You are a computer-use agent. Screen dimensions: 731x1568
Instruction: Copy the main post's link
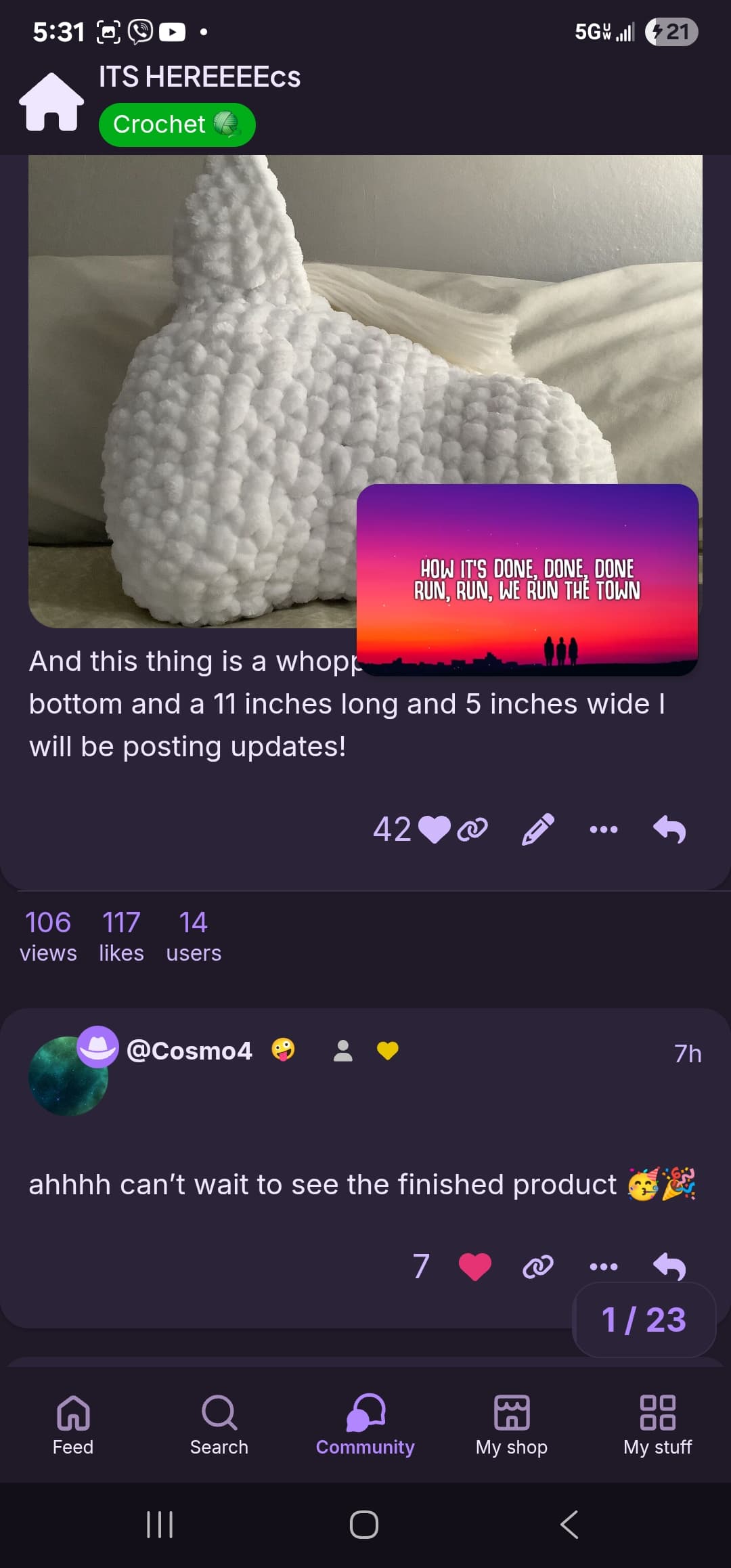coord(472,829)
